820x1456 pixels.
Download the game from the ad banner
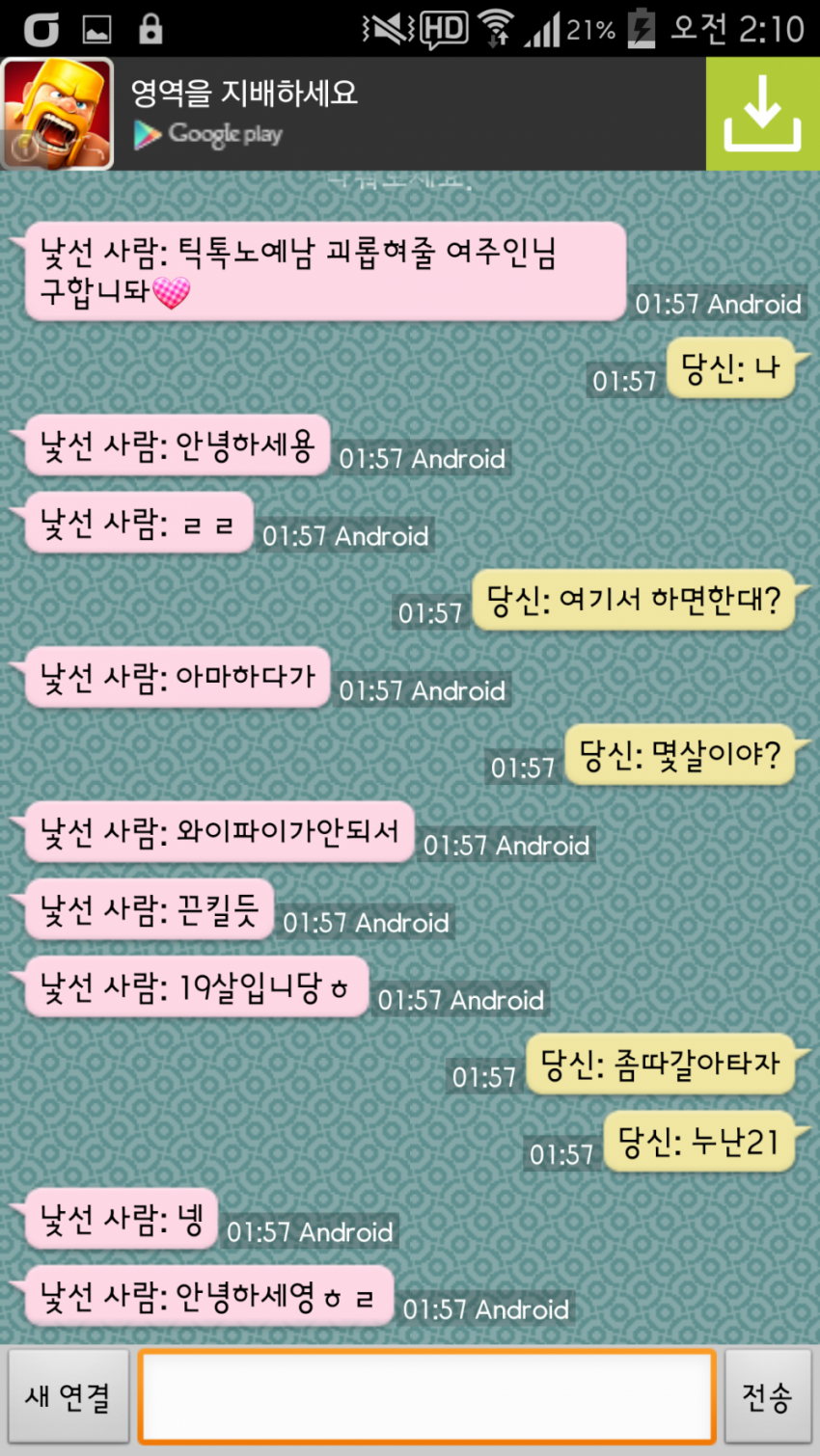click(762, 114)
